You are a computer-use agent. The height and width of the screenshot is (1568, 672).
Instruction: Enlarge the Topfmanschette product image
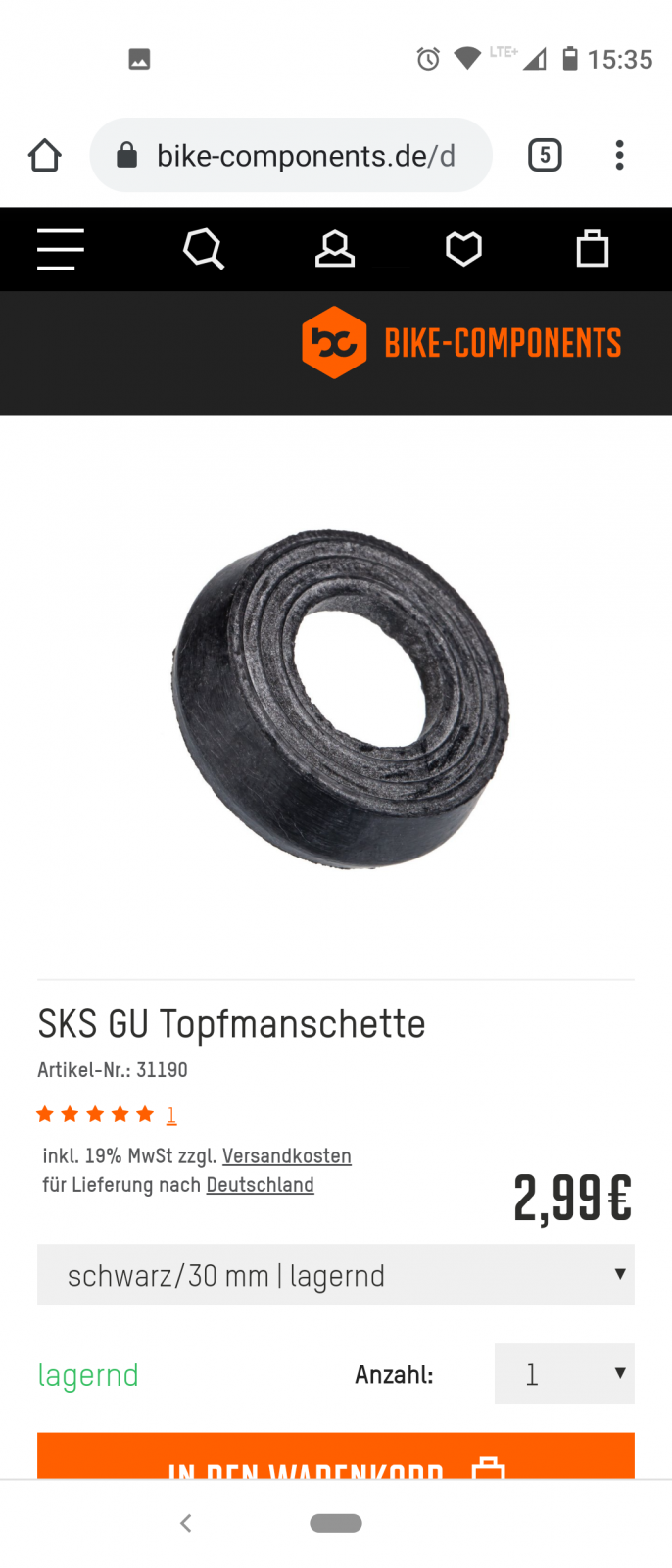click(x=340, y=699)
